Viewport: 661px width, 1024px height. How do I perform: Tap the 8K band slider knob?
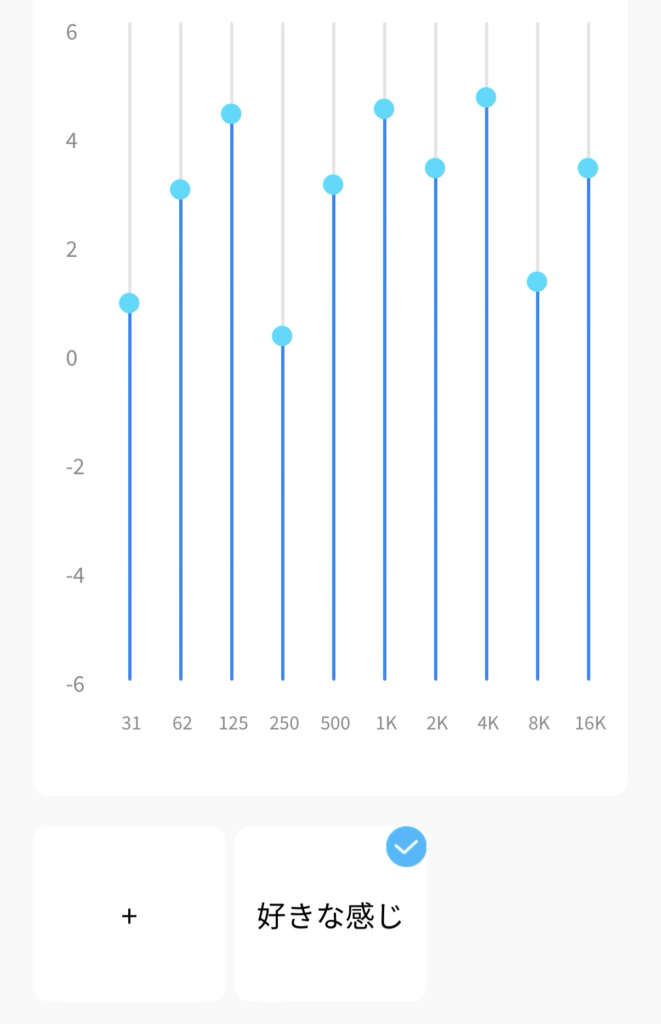coord(537,281)
